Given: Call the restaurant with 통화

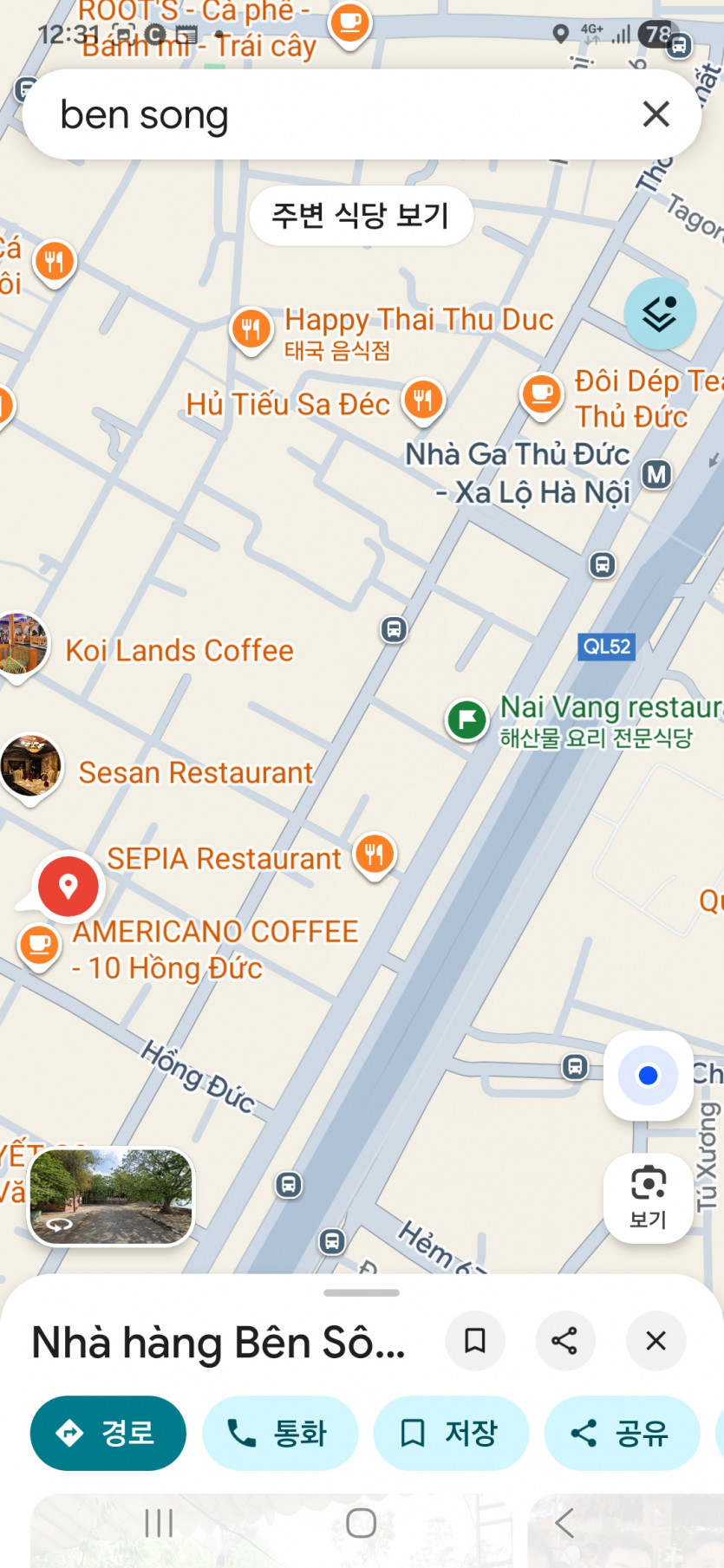Looking at the screenshot, I should (279, 1433).
